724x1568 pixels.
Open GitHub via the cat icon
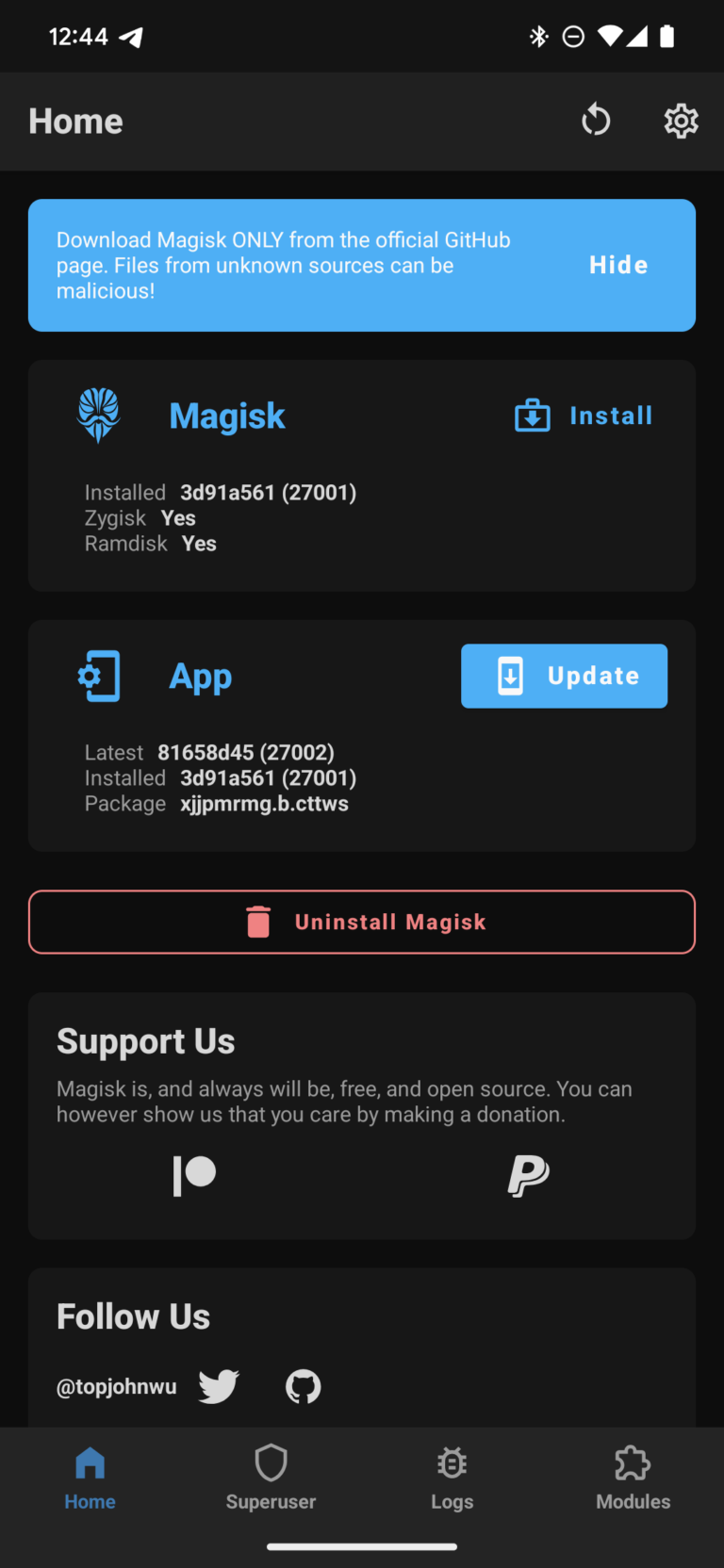(303, 1386)
